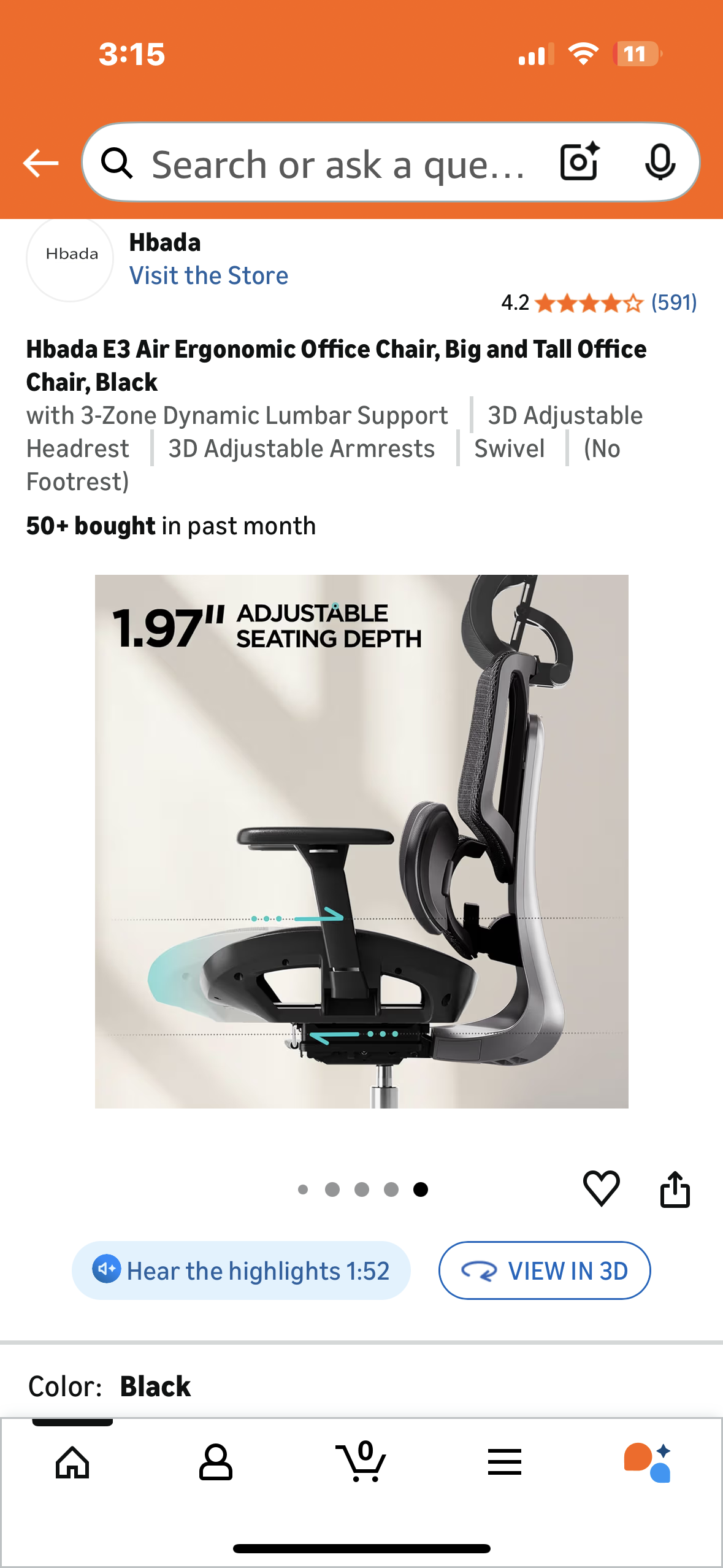
Task: Tap the search or ask a question field
Action: pos(337,164)
